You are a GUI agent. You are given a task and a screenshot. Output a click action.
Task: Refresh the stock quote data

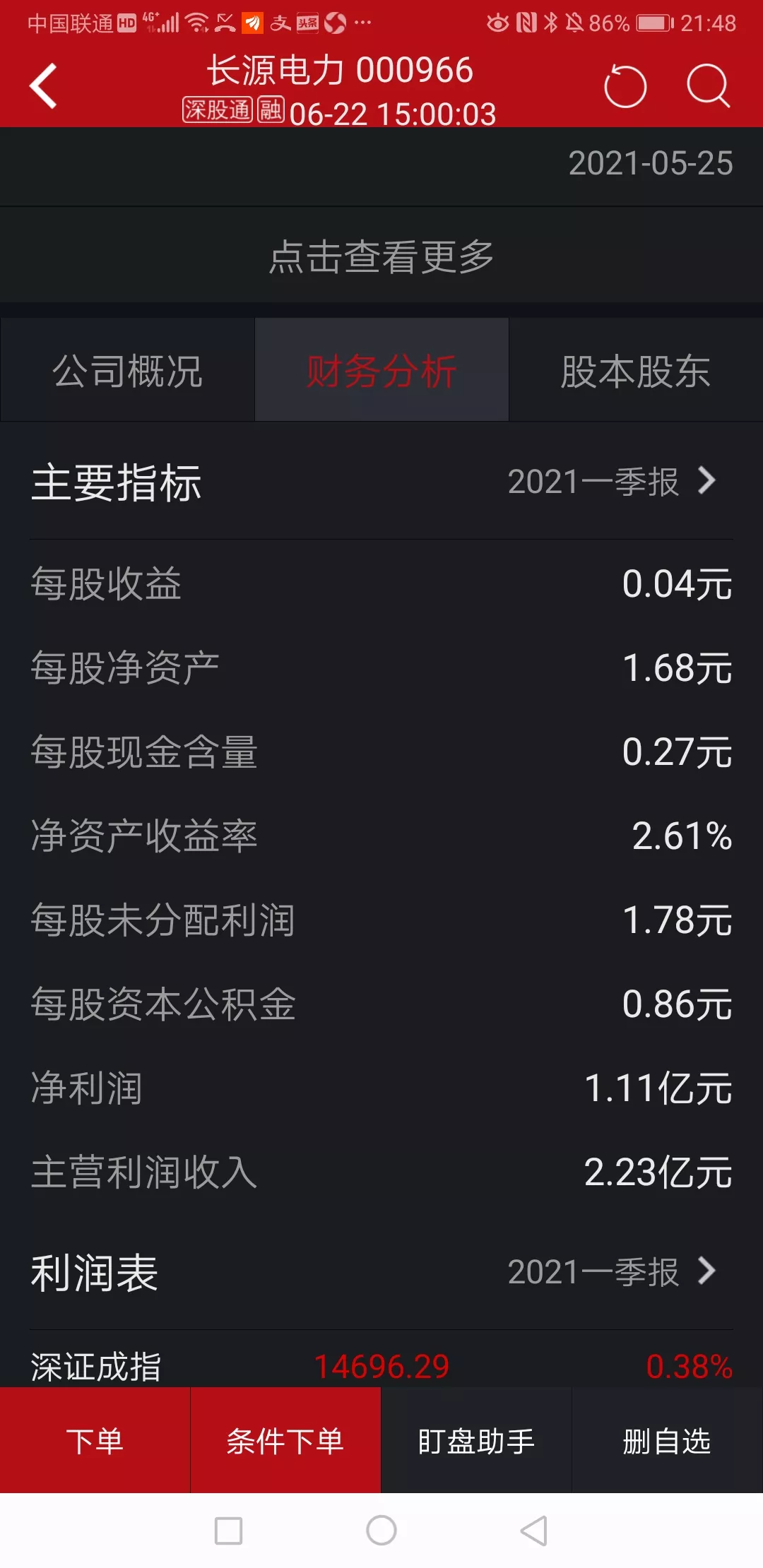625,86
